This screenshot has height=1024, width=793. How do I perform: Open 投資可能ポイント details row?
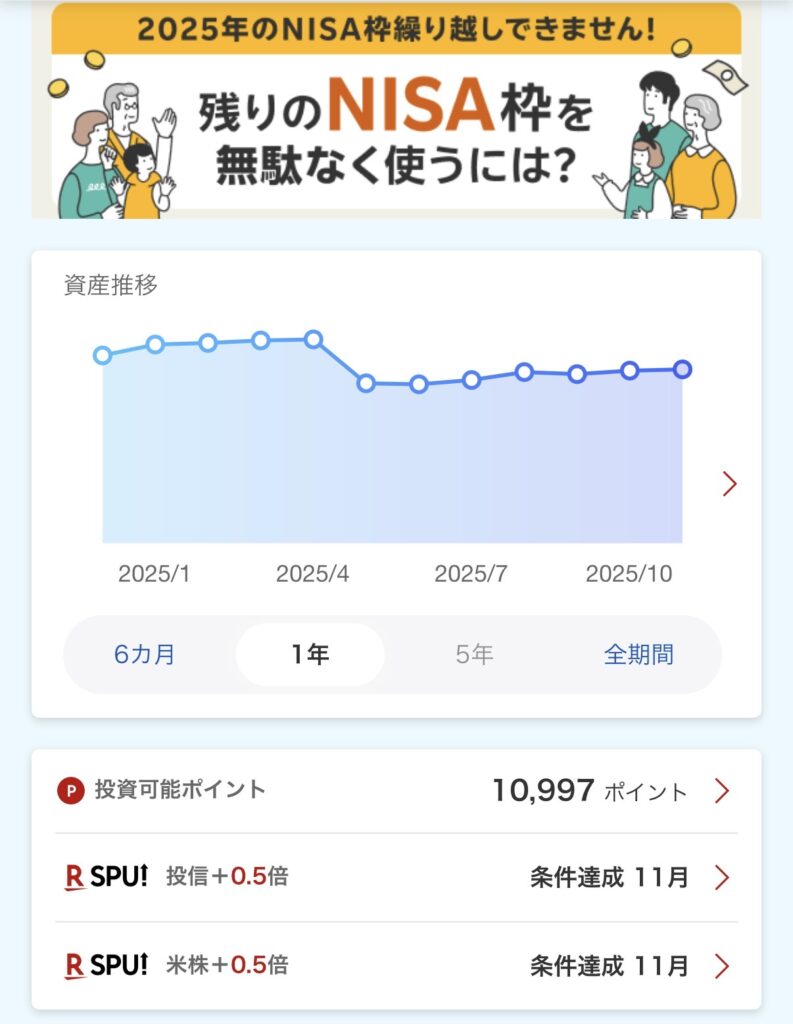click(x=396, y=791)
